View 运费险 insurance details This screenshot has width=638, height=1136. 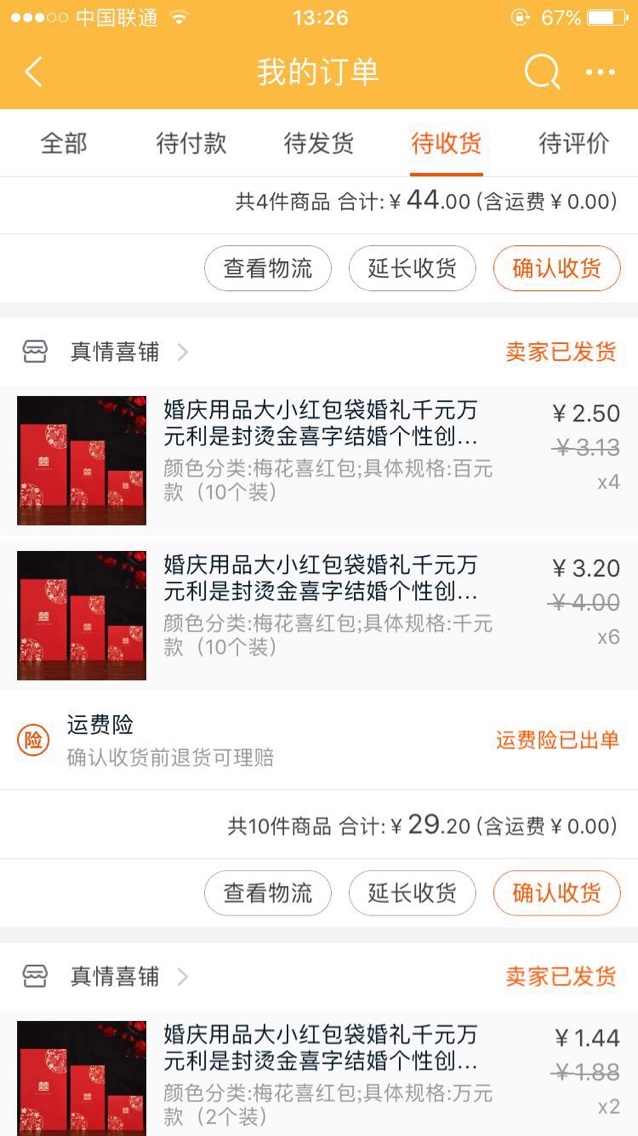pos(320,740)
